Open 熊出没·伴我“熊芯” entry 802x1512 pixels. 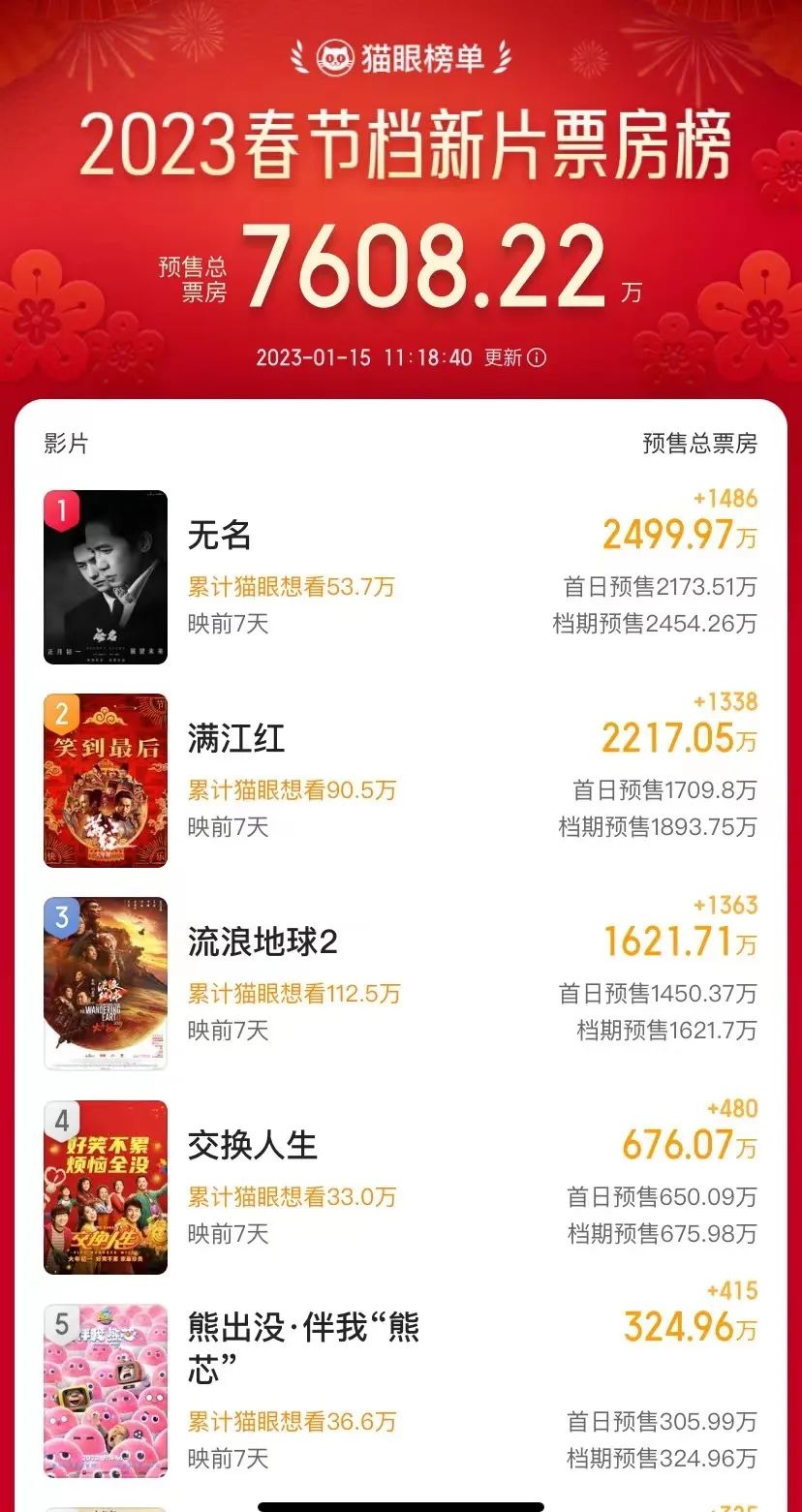[x=303, y=1346]
